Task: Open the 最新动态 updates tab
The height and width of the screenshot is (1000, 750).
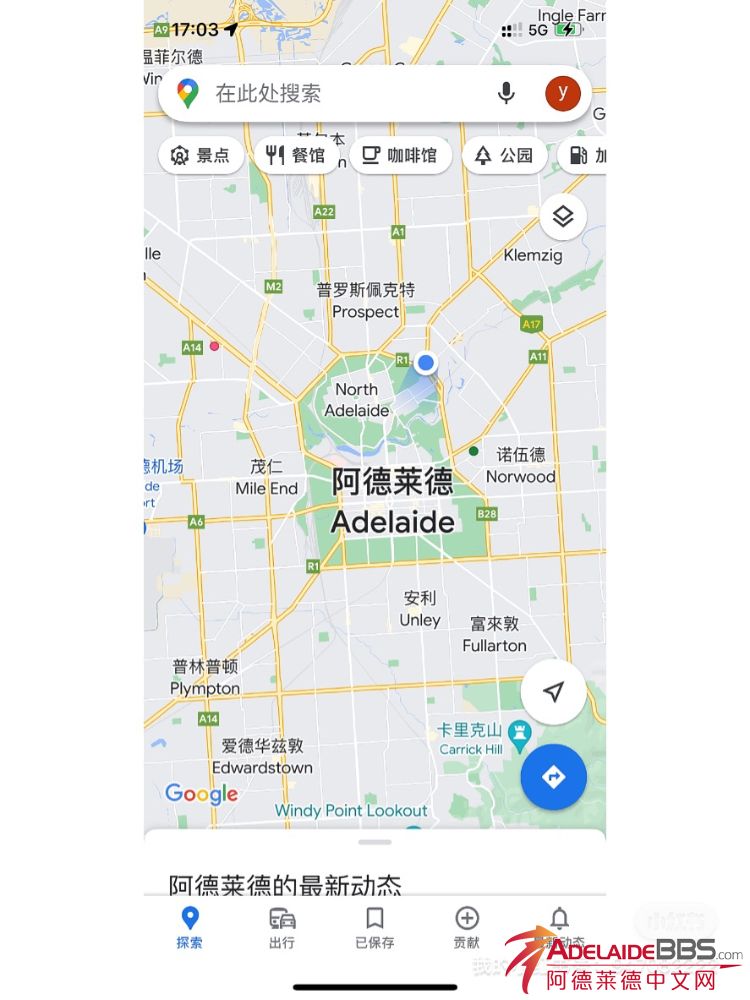Action: coord(560,927)
